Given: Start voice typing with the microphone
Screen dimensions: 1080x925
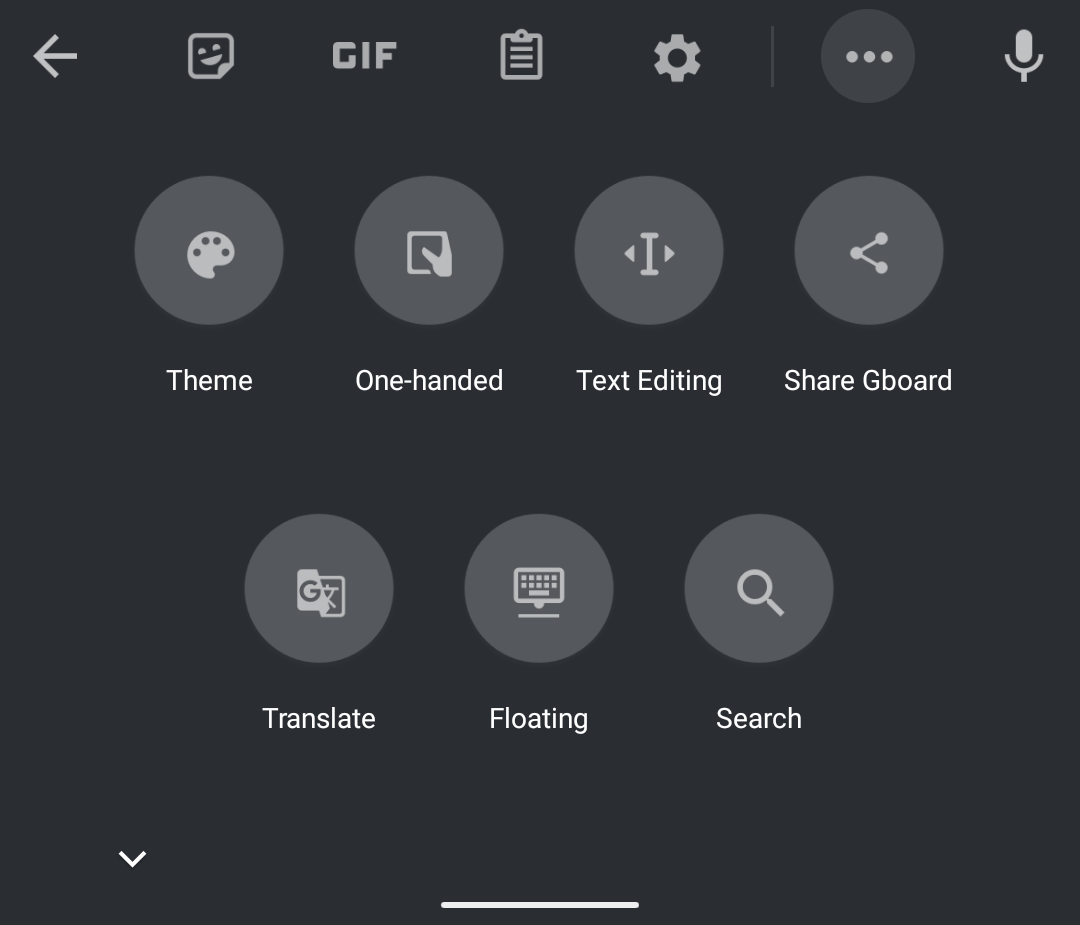Looking at the screenshot, I should tap(1023, 56).
